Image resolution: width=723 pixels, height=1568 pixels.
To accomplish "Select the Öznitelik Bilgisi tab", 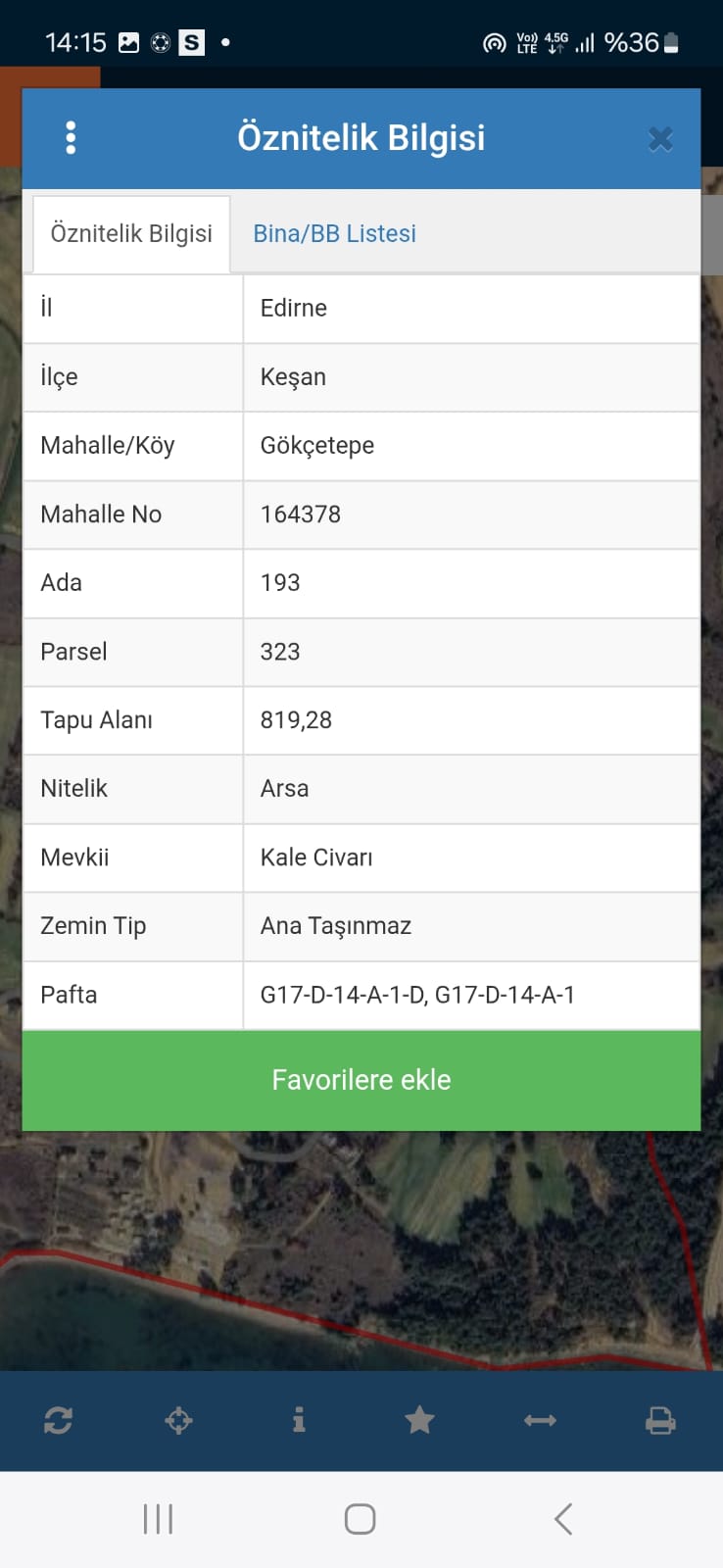I will [130, 233].
